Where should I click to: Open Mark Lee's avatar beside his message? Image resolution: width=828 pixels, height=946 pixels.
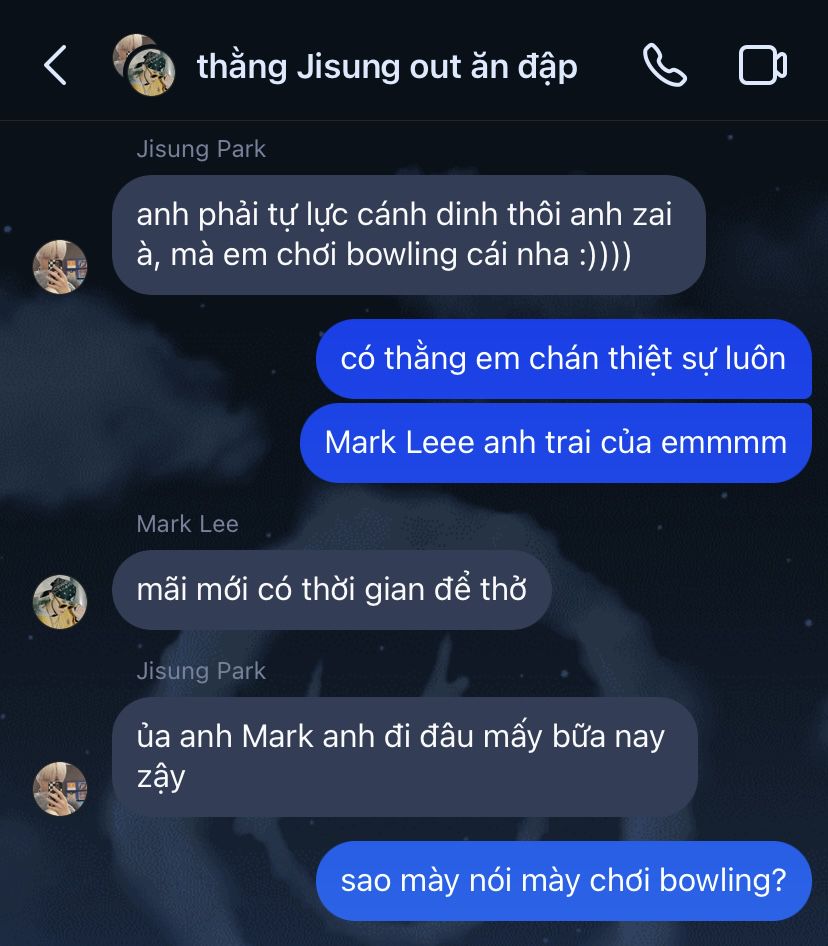tap(60, 602)
